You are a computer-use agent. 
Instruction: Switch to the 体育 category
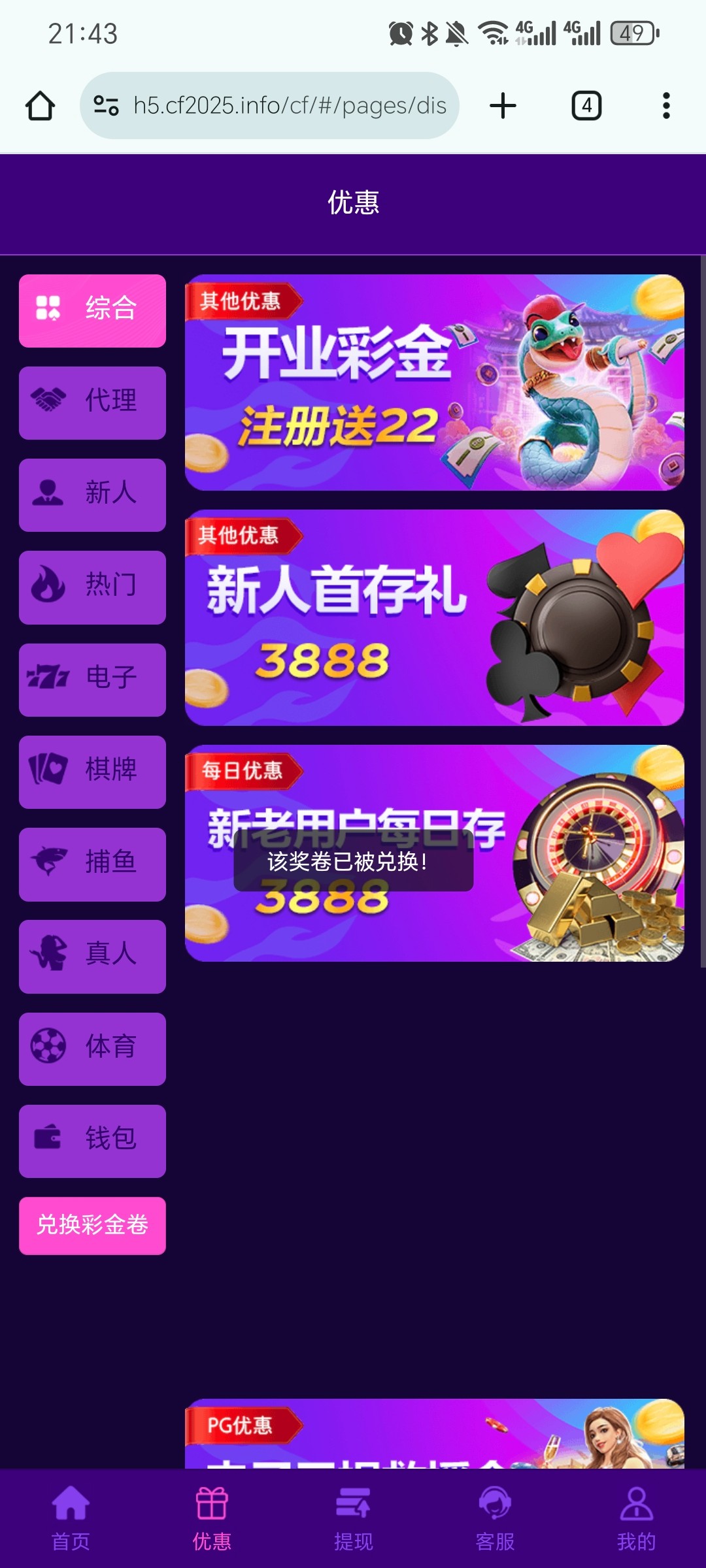(x=92, y=1049)
